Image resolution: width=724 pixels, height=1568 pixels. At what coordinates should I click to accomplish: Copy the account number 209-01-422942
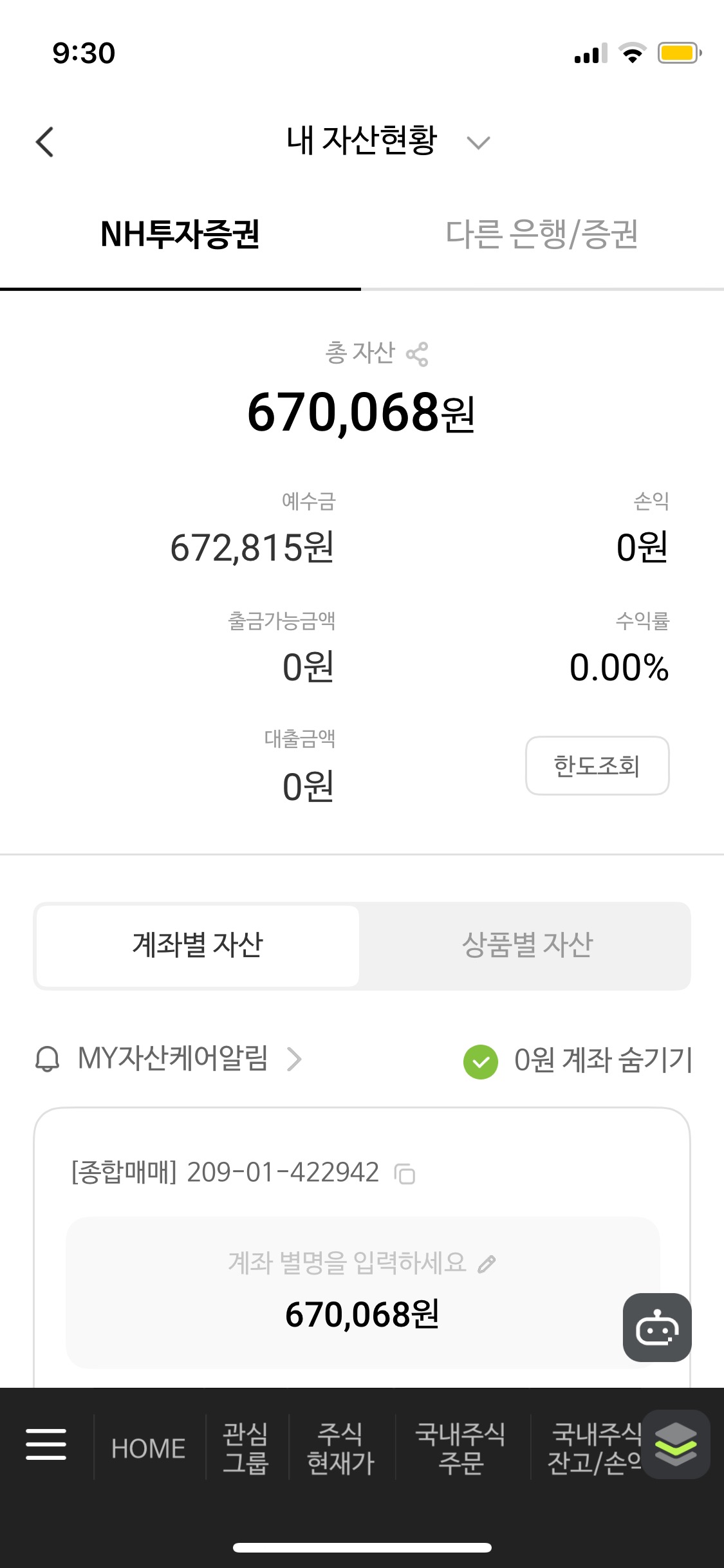pyautogui.click(x=405, y=1173)
